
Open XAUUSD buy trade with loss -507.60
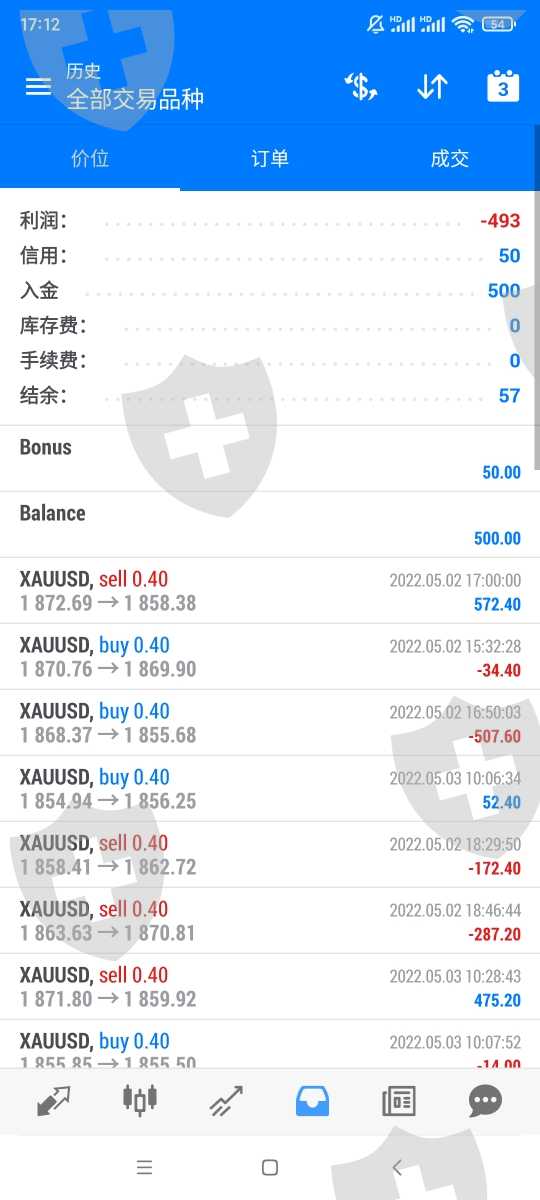(x=270, y=723)
